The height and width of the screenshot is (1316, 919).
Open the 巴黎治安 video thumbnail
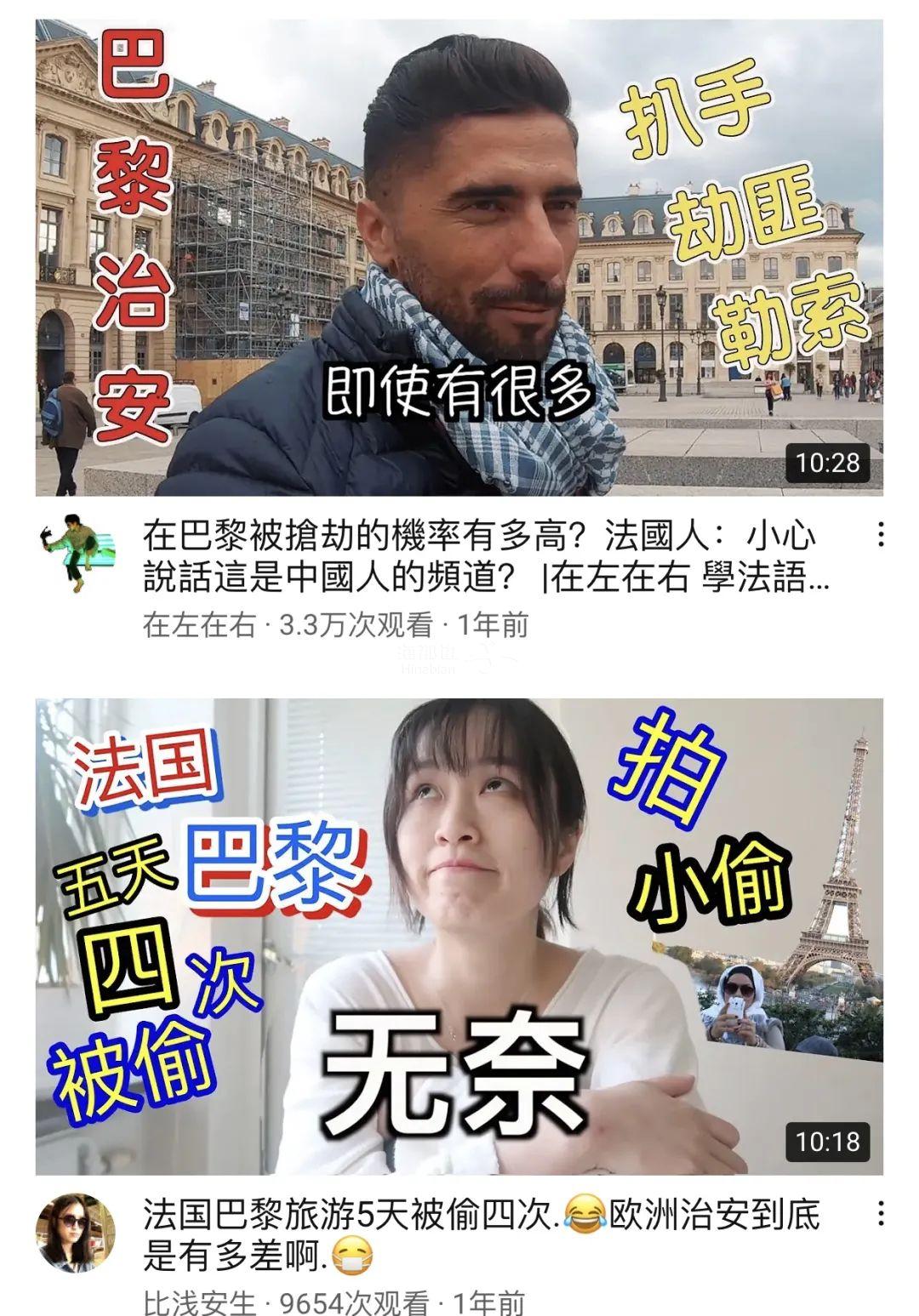(459, 257)
